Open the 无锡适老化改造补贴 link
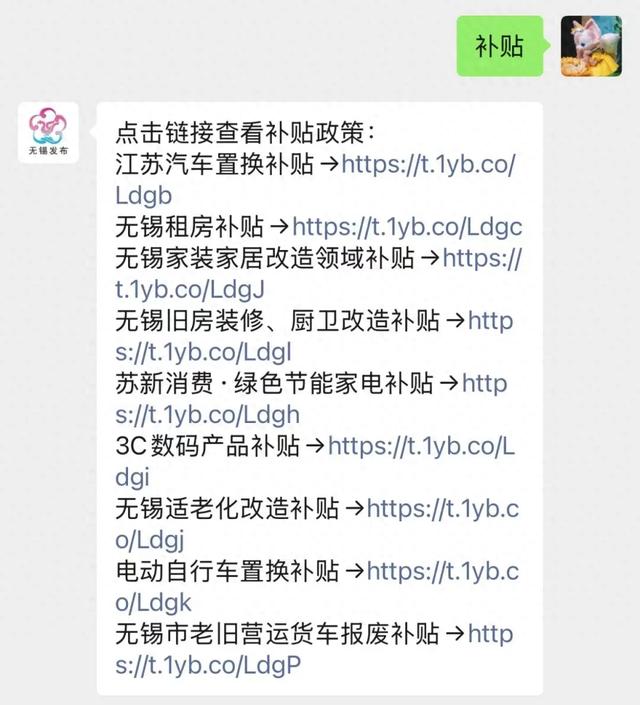This screenshot has width=640, height=705. (443, 508)
